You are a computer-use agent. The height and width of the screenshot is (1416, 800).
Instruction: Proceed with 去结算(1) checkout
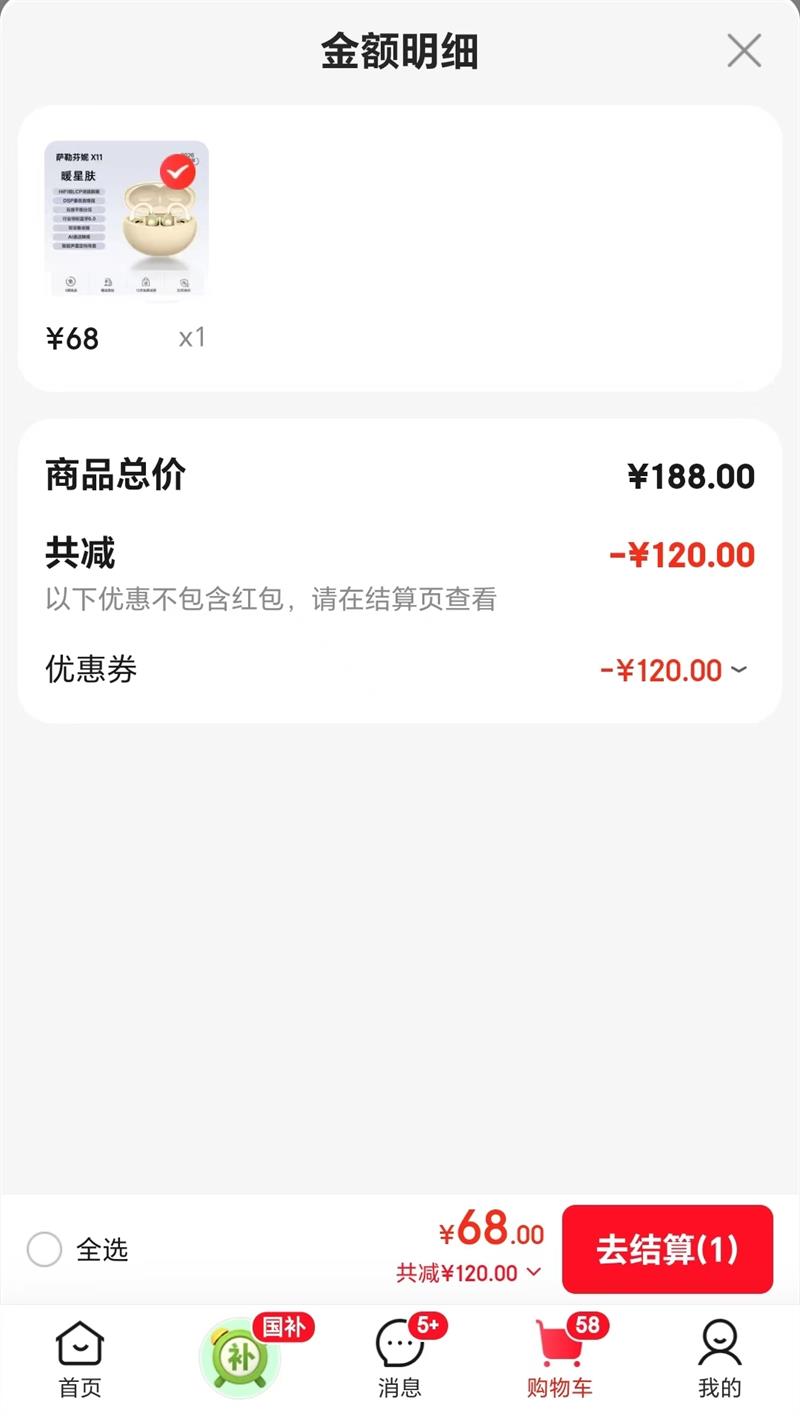pyautogui.click(x=667, y=1249)
